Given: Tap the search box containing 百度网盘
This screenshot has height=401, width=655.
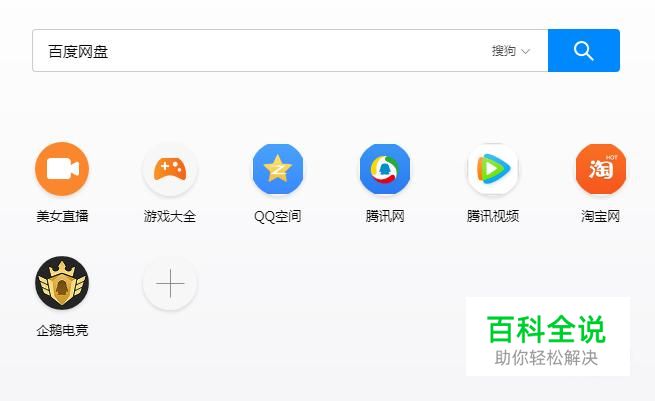Looking at the screenshot, I should tap(250, 51).
